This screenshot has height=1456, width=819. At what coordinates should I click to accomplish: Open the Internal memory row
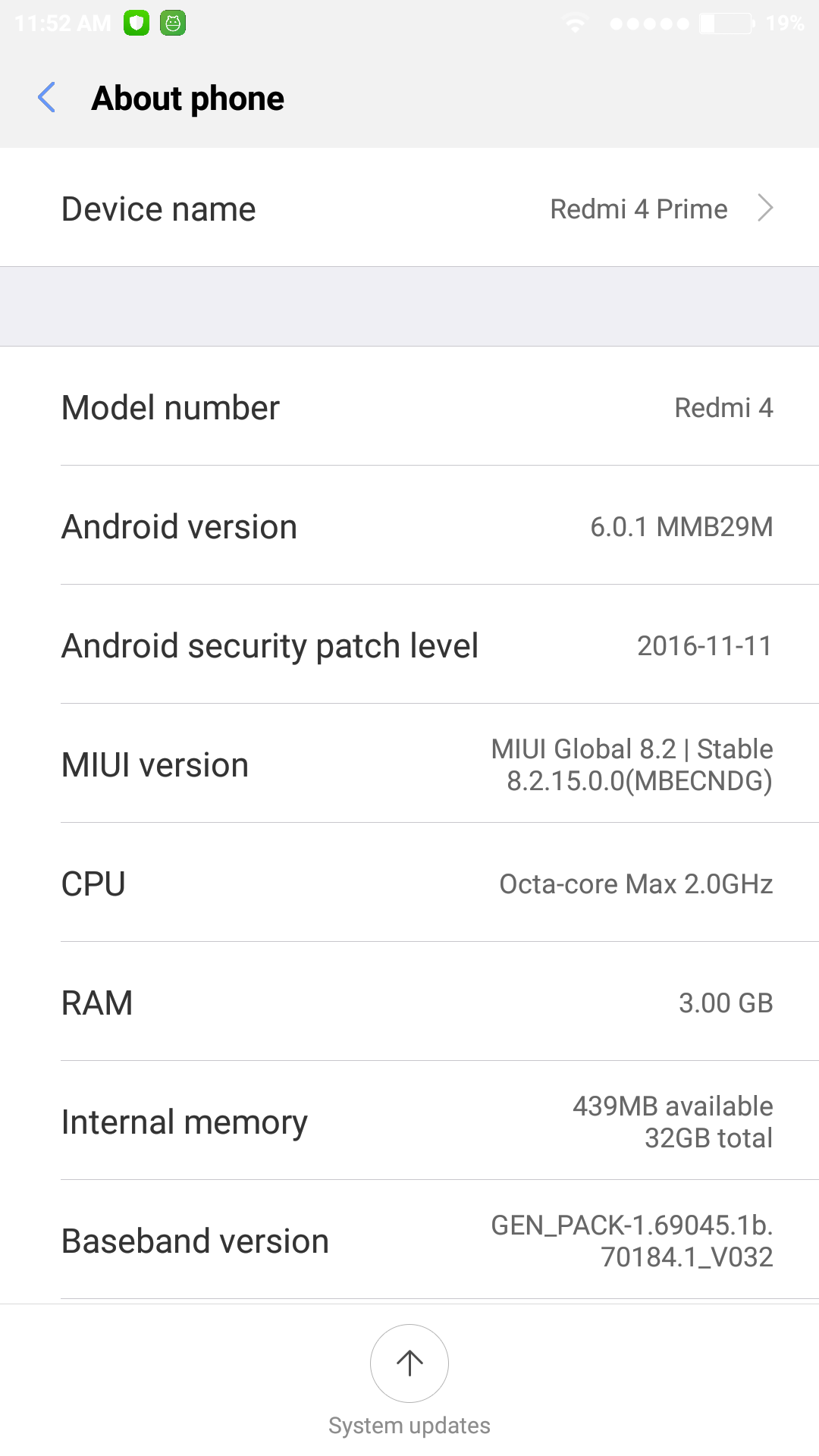[x=409, y=1121]
